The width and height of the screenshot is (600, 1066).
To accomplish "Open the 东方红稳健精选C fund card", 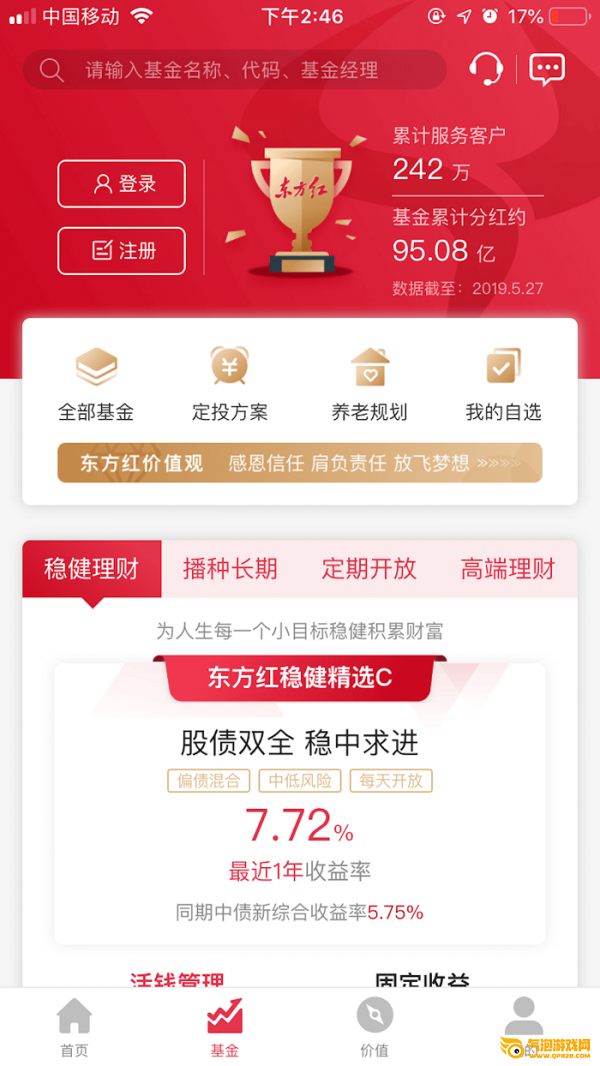I will click(300, 800).
